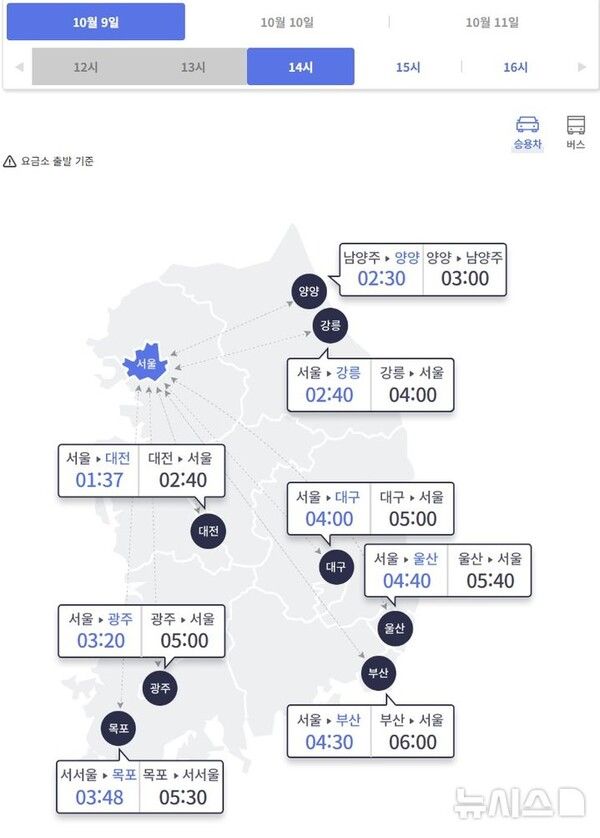Switch to the 10월 10일 date tab
This screenshot has height=838, width=600.
pos(286,22)
